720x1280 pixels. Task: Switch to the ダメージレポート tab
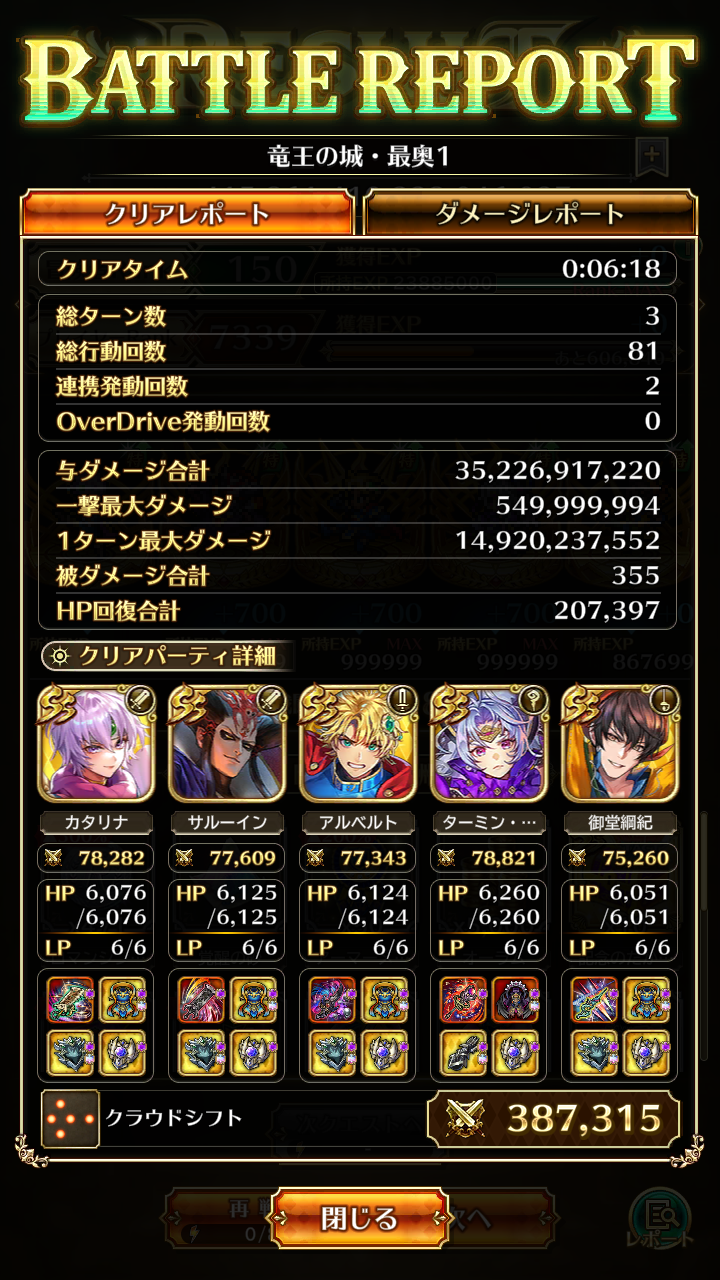tap(530, 213)
